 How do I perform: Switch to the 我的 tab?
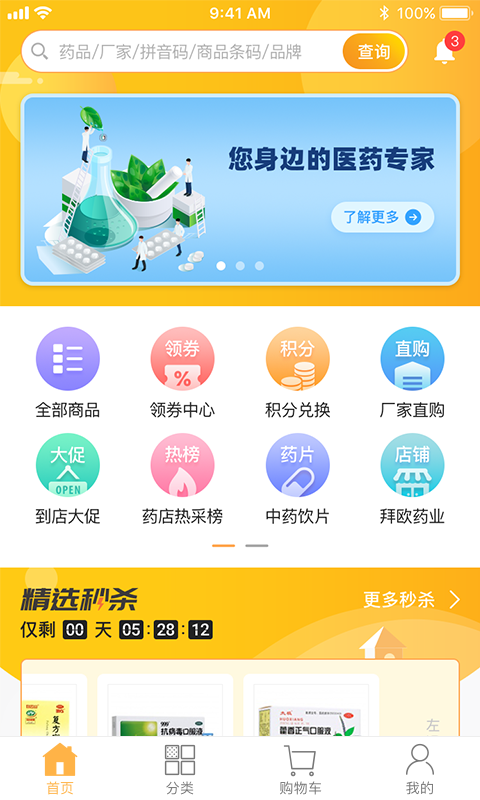[x=420, y=769]
